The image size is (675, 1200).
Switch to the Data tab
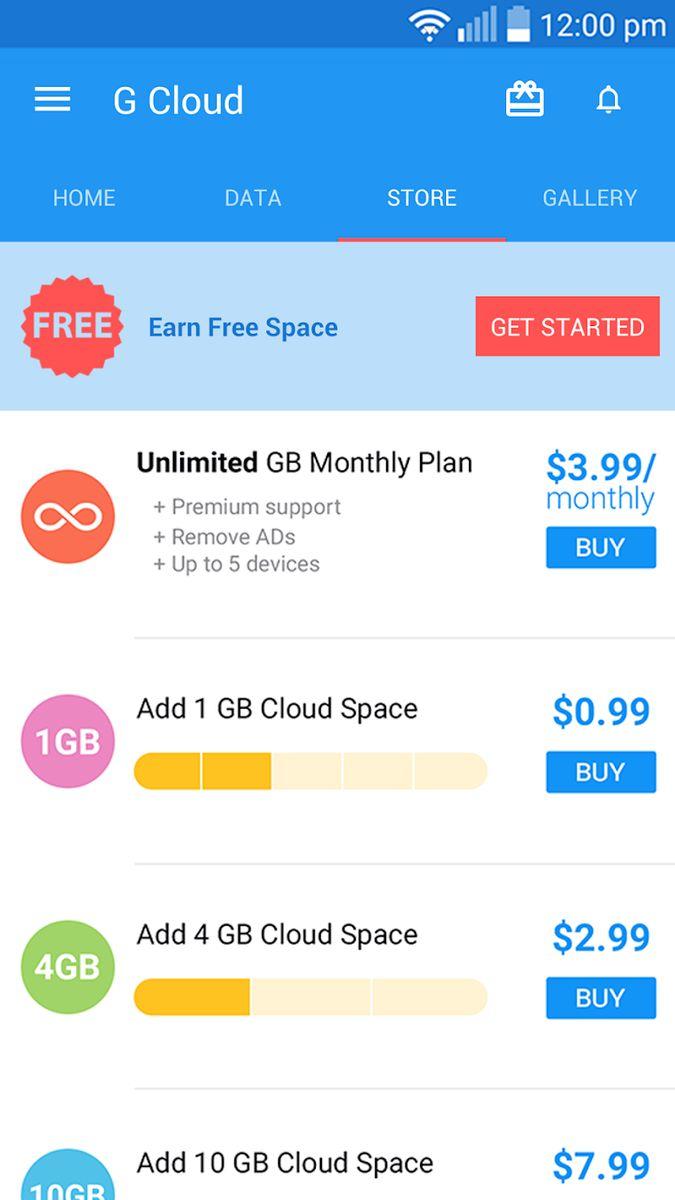point(253,198)
